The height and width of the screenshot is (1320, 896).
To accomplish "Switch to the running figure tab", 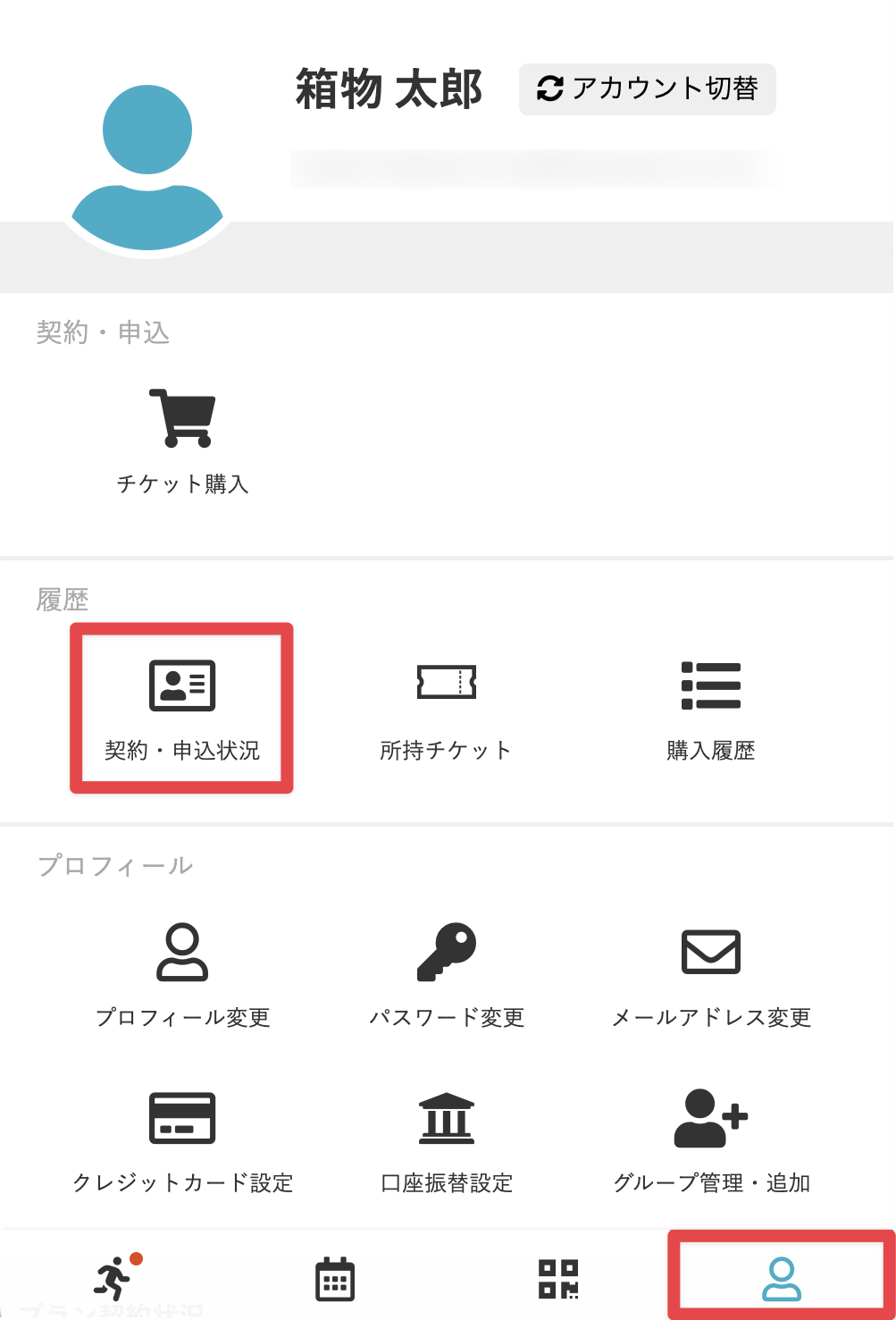I will tap(113, 1278).
